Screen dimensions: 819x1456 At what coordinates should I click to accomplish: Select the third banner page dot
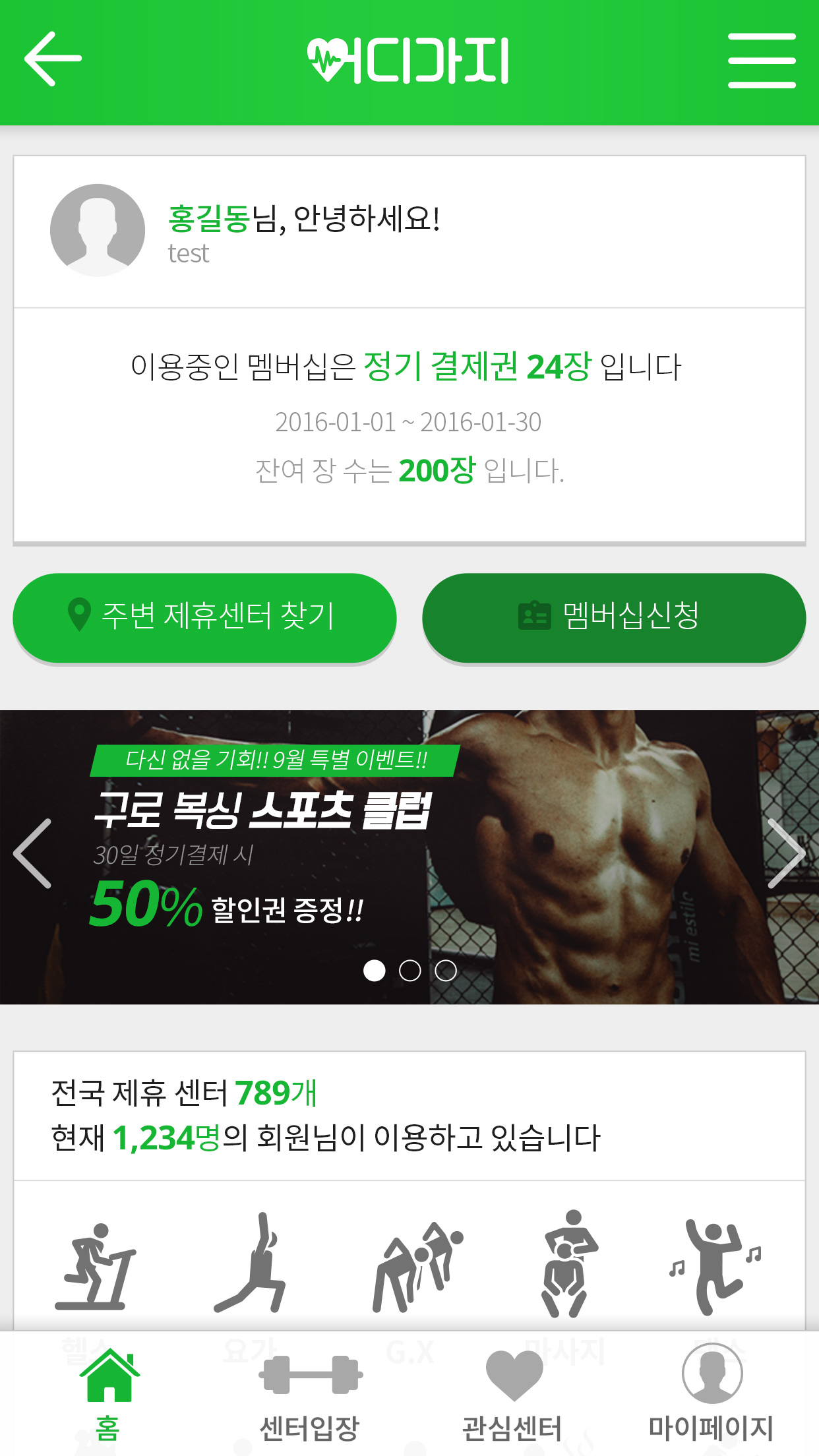tap(446, 971)
